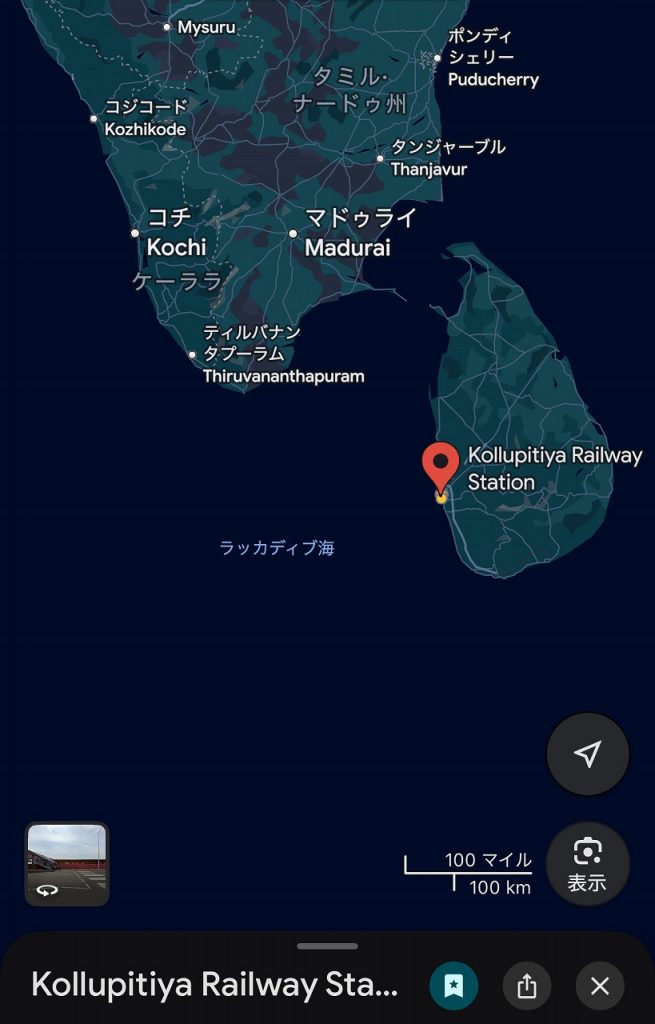The image size is (655, 1024).
Task: Close the Kollupitiya Railway Station panel
Action: pos(600,986)
